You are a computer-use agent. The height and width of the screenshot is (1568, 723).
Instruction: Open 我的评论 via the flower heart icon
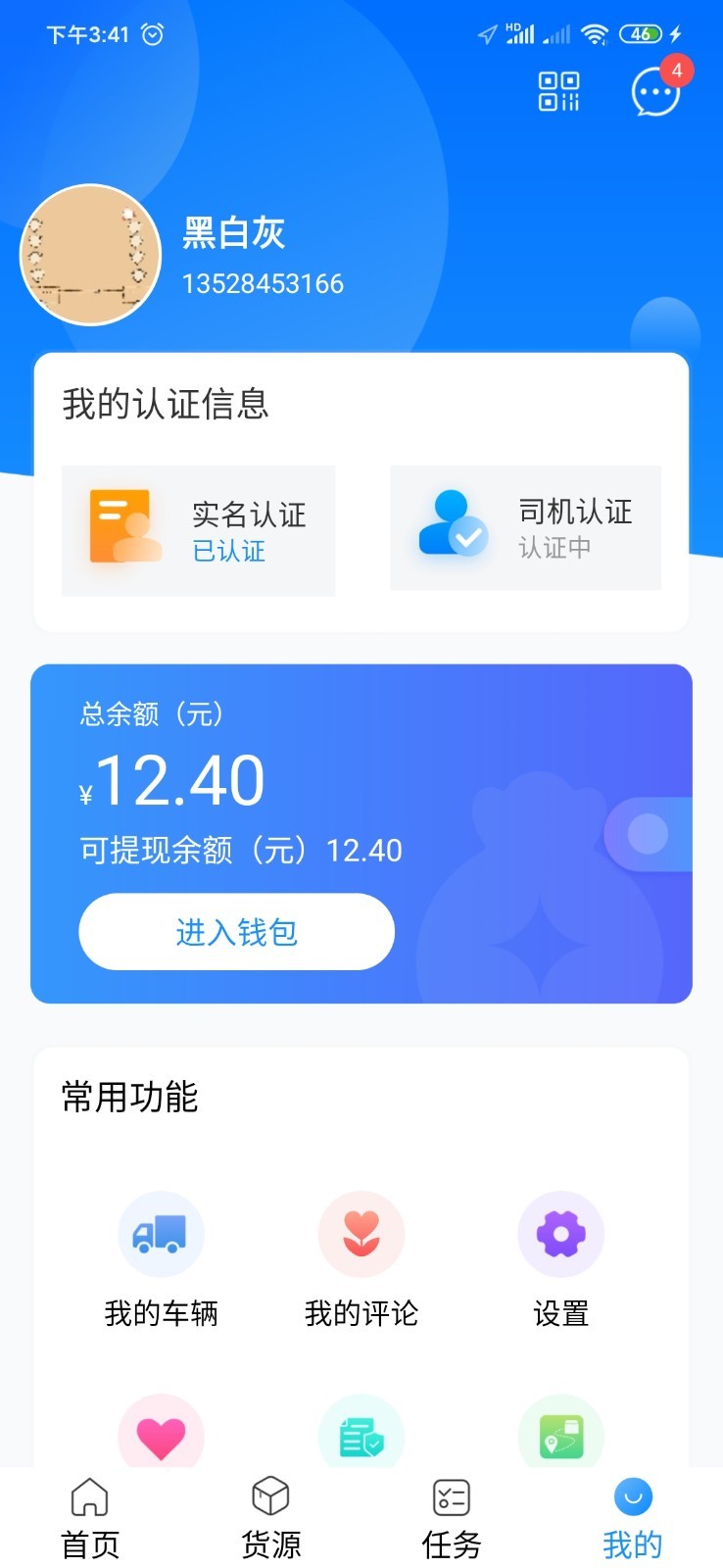pos(361,1234)
